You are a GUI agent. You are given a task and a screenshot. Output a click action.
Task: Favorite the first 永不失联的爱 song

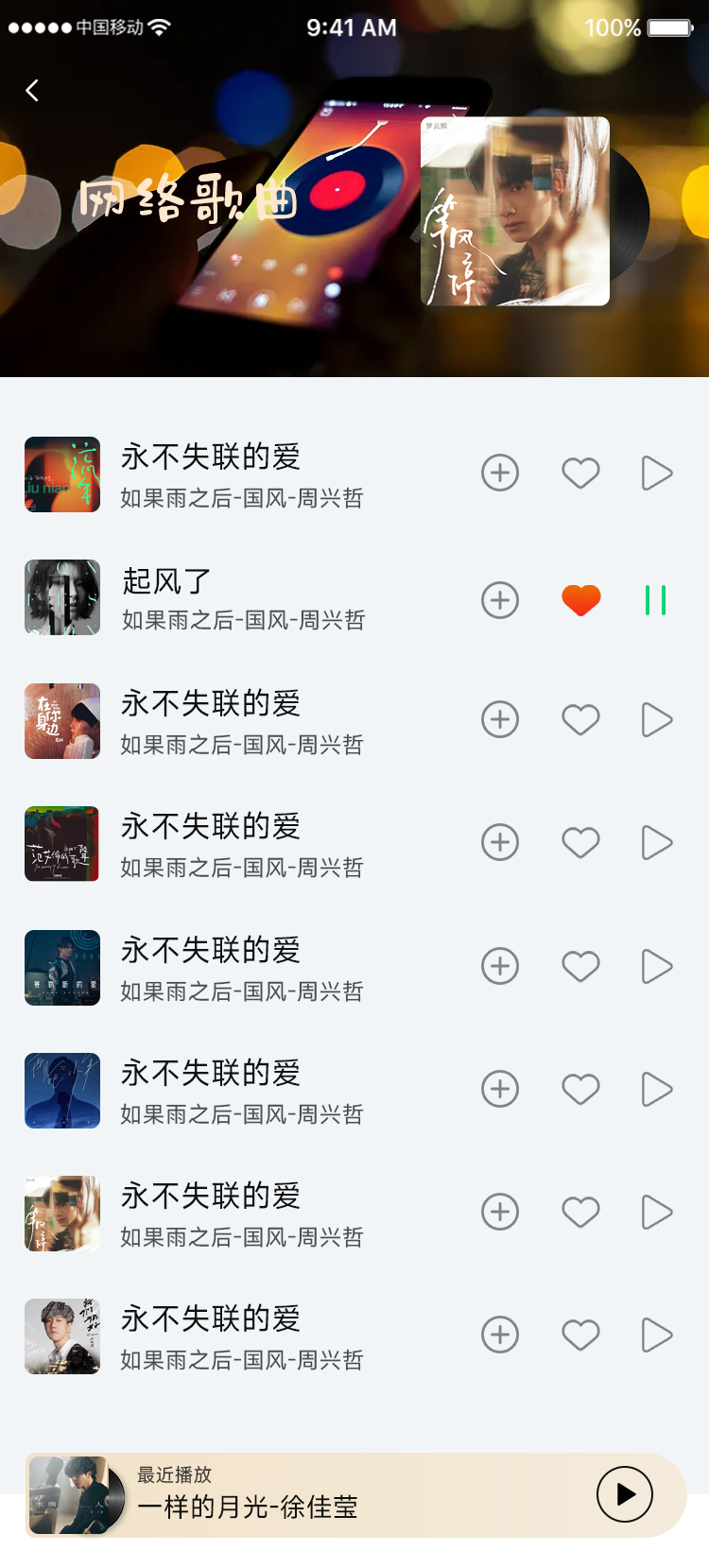click(x=580, y=474)
